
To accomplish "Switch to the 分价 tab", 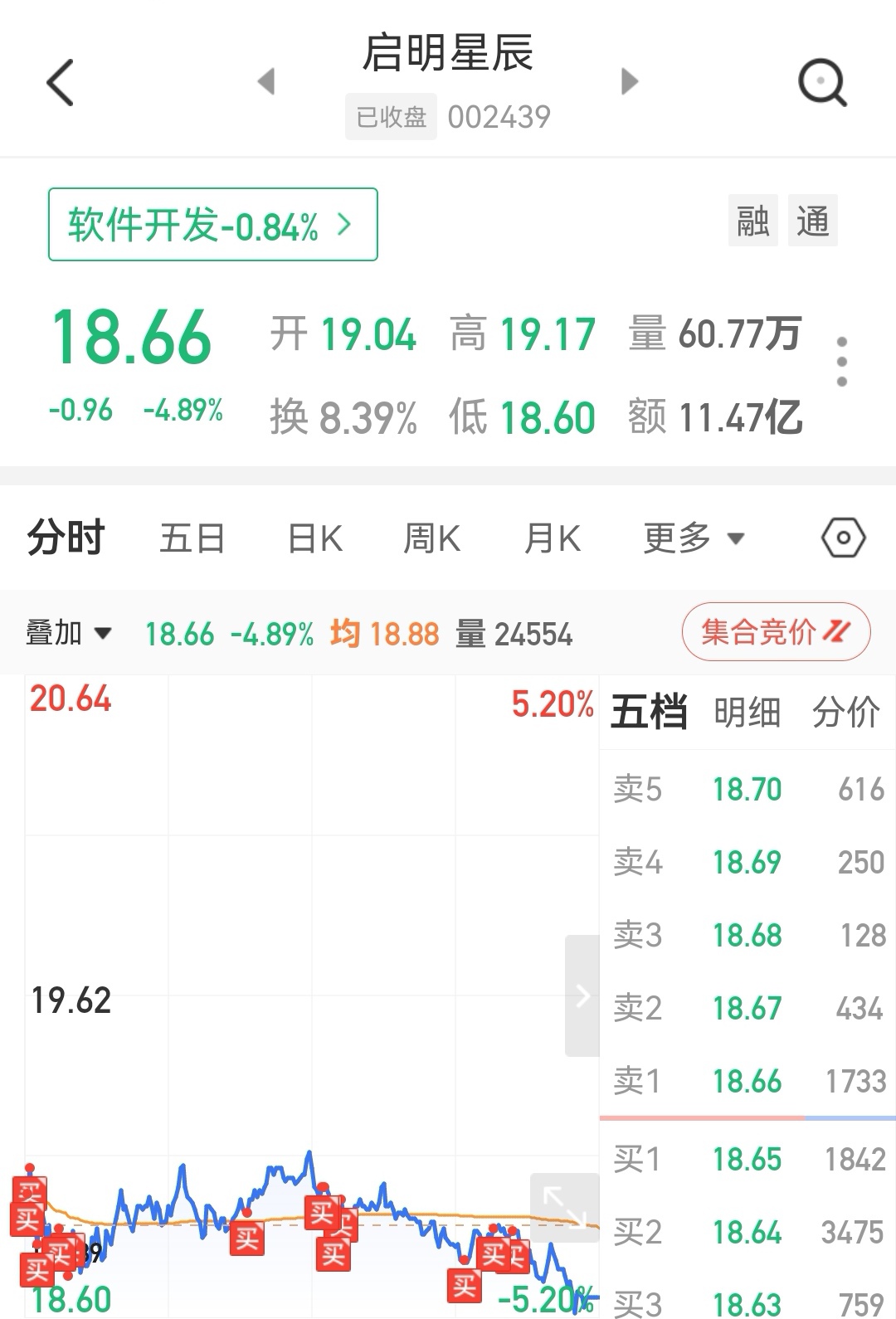I will [x=845, y=712].
